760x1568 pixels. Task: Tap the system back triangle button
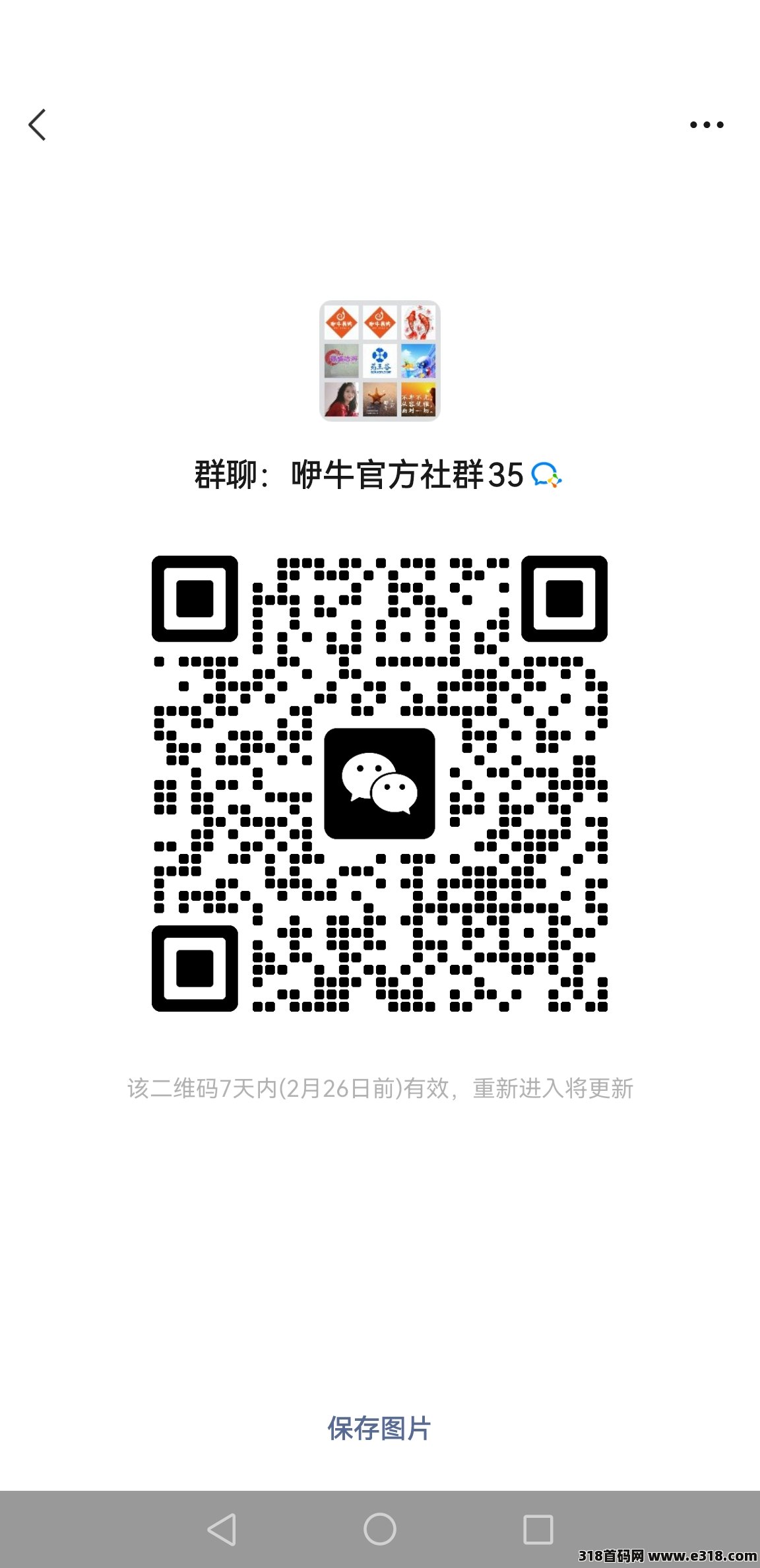click(222, 1529)
